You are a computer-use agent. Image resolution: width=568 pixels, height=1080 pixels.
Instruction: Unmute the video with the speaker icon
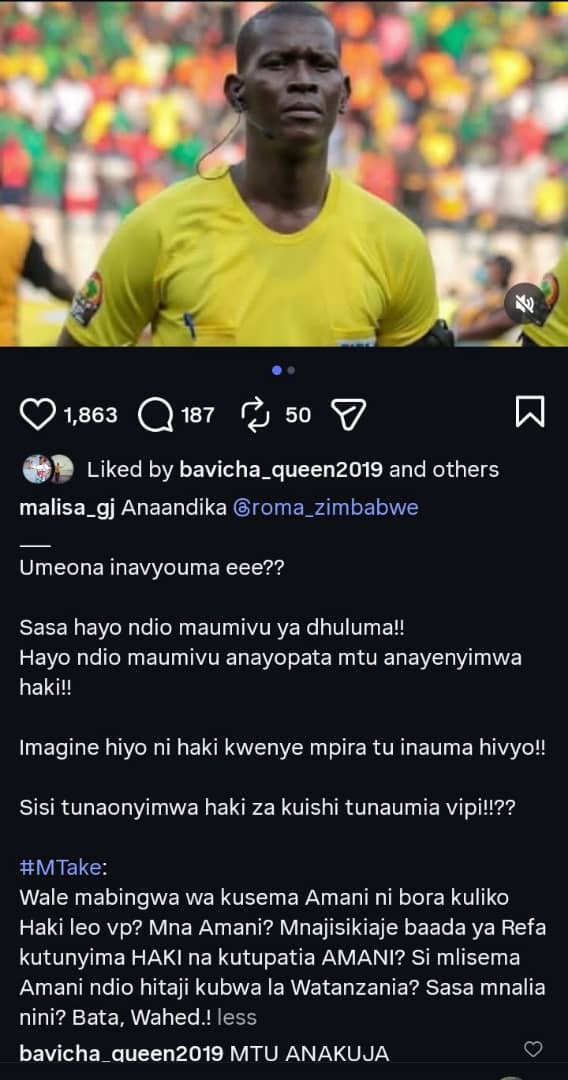526,304
